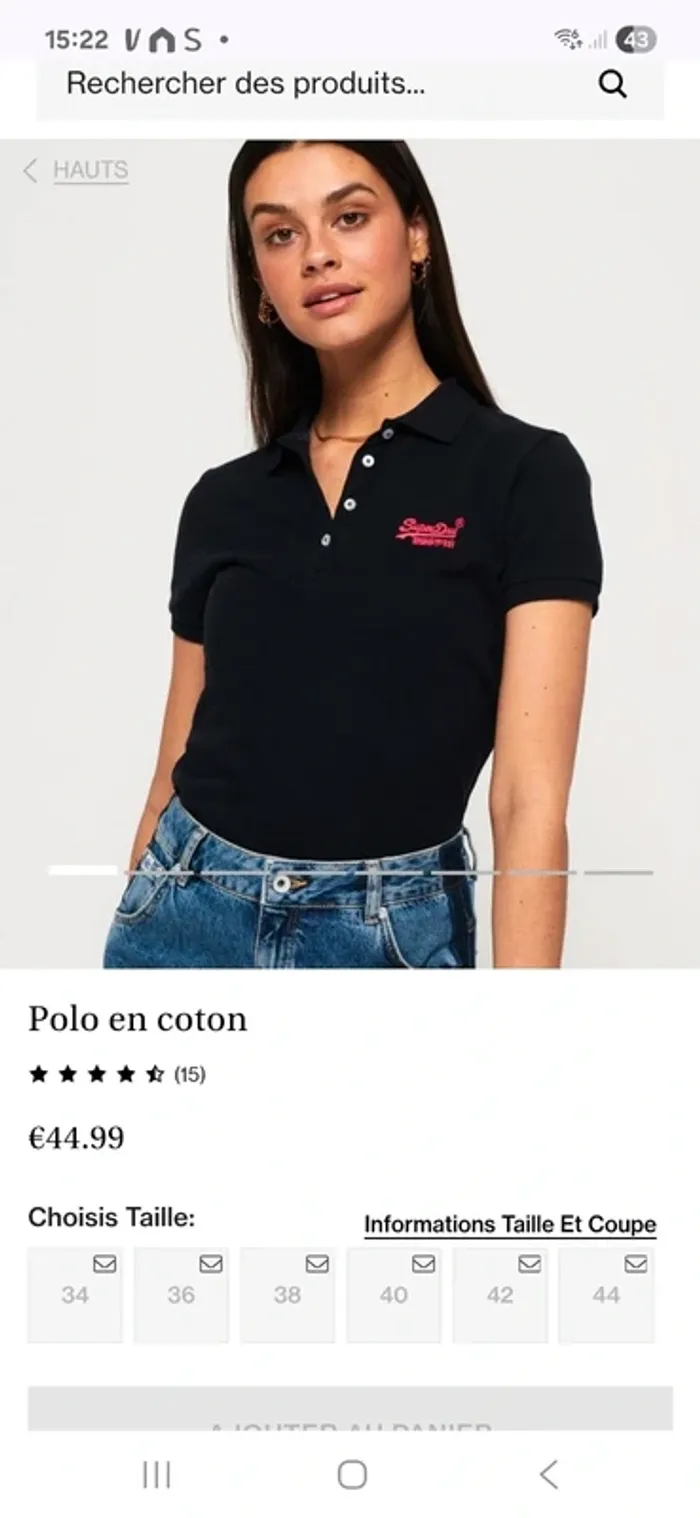Pick size 38
The image size is (700, 1518).
tap(287, 1295)
